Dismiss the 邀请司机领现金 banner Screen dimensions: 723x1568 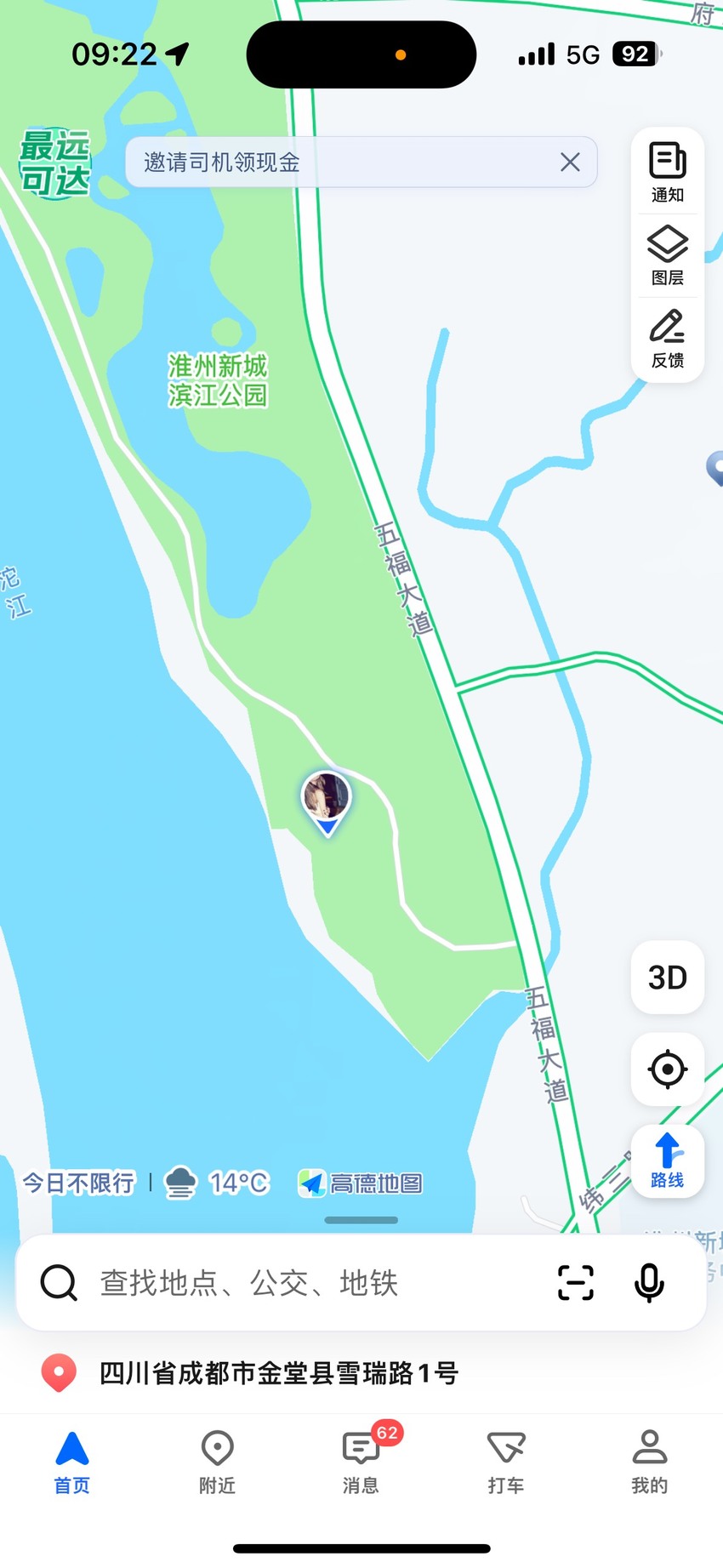pos(570,162)
